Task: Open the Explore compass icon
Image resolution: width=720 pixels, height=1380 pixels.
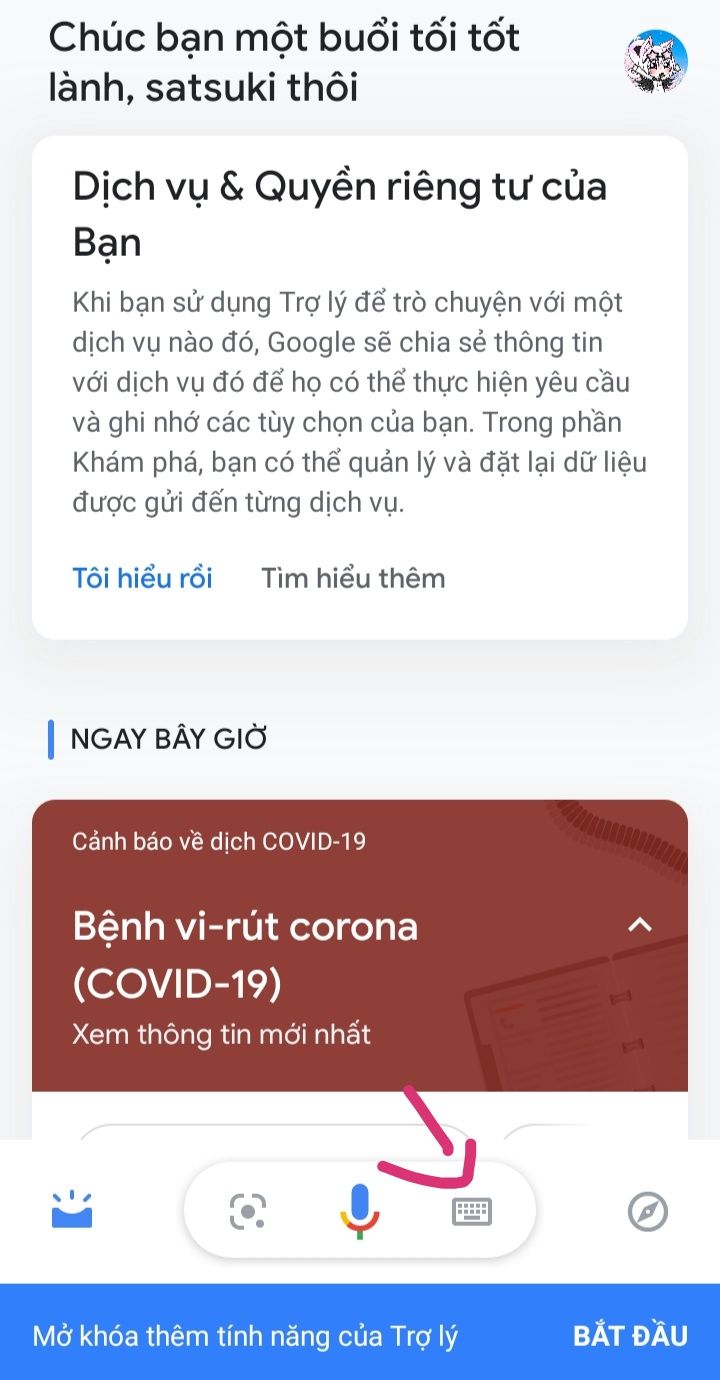Action: [x=647, y=1212]
